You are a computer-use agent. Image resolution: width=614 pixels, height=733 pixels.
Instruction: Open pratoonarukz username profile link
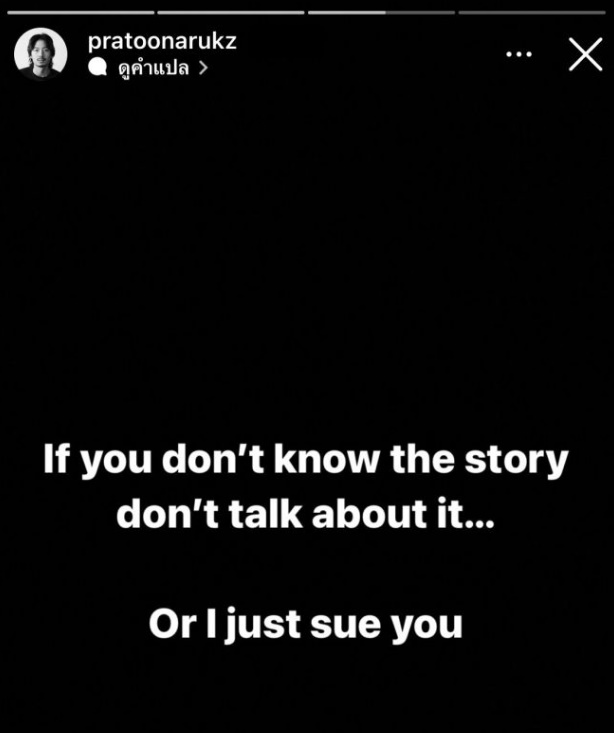[x=162, y=41]
